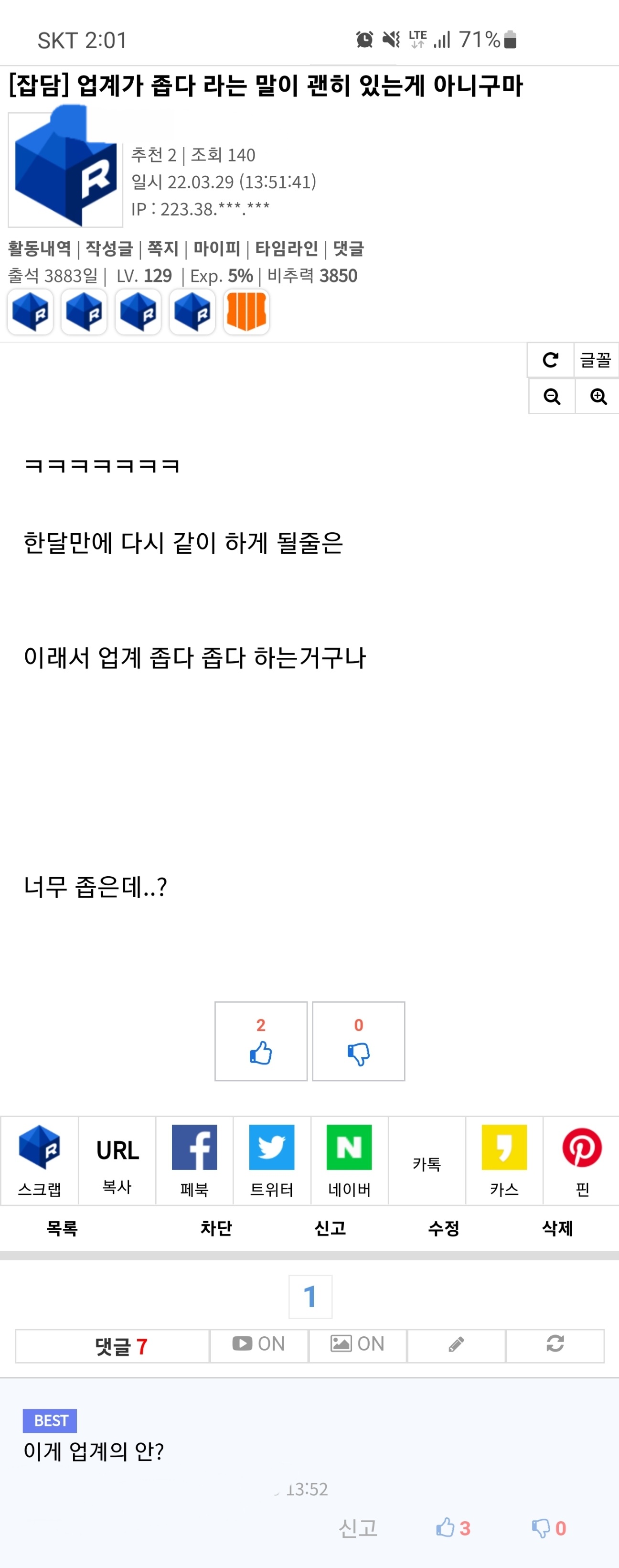Open the 글꼴 font options
619x1568 pixels.
point(595,360)
